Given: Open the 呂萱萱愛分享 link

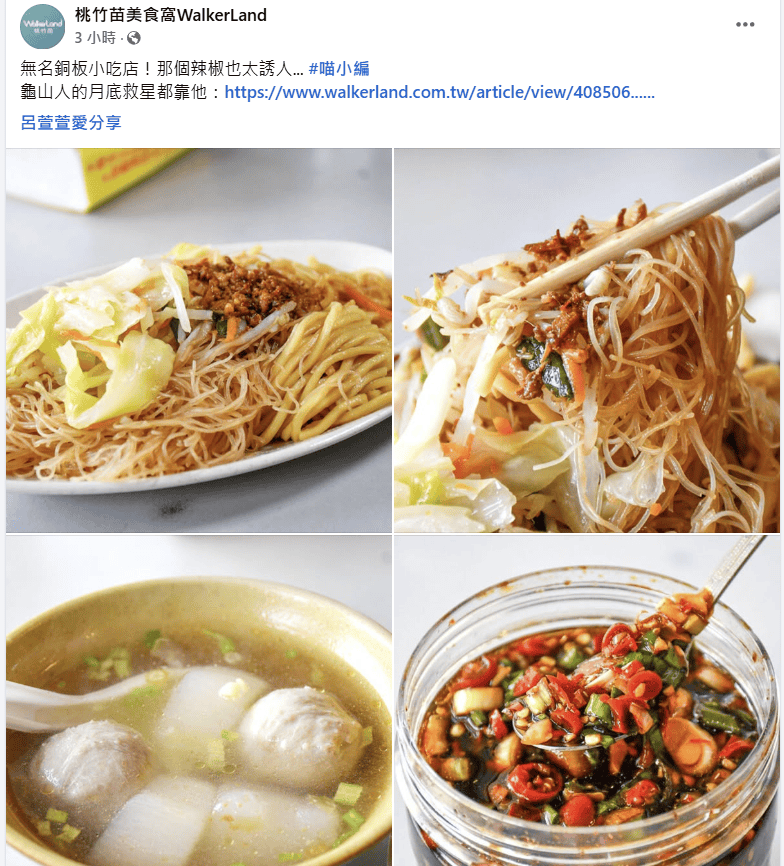Looking at the screenshot, I should pos(71,122).
